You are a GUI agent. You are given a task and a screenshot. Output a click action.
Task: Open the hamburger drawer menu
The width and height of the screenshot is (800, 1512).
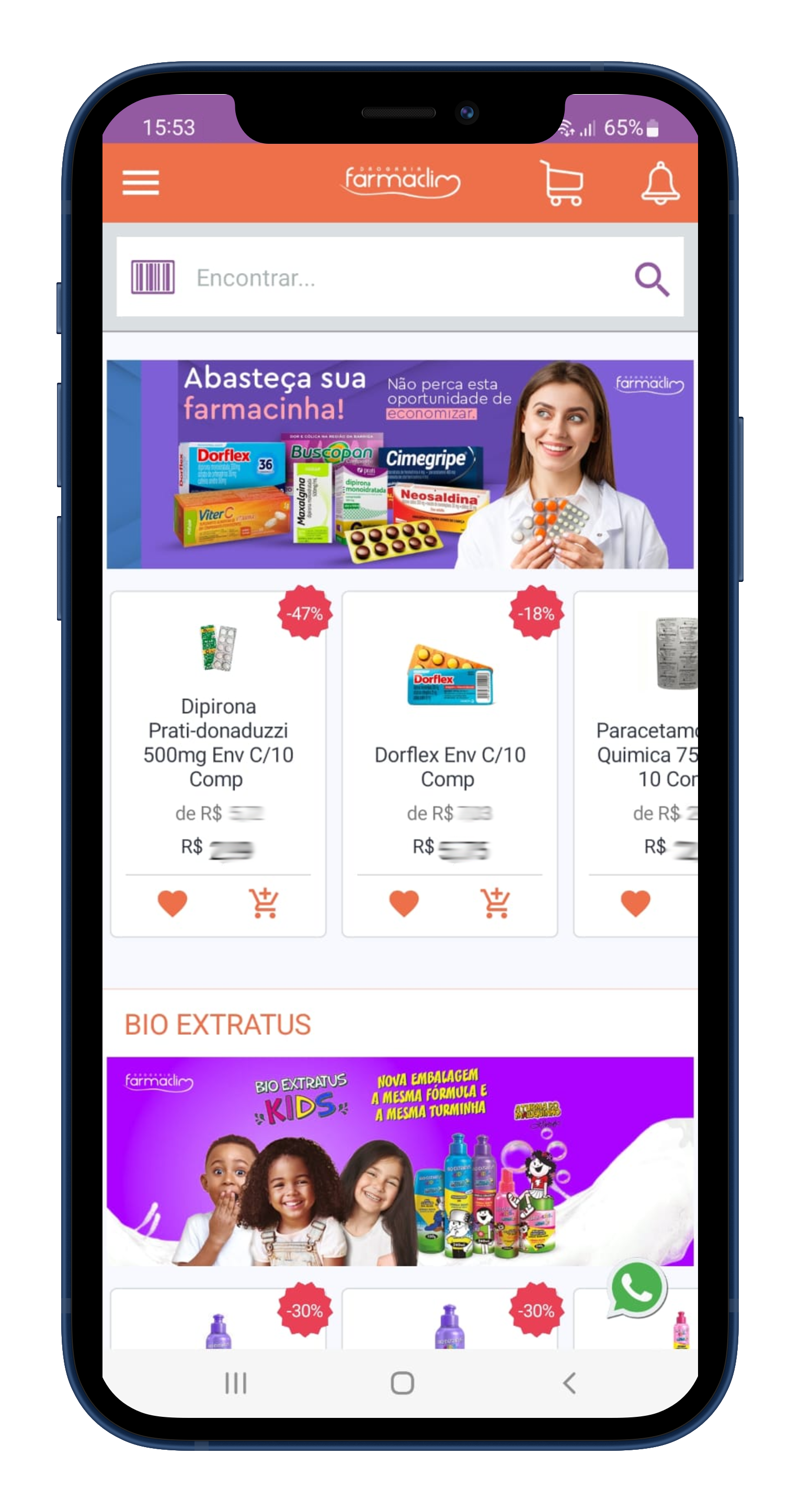[x=140, y=182]
